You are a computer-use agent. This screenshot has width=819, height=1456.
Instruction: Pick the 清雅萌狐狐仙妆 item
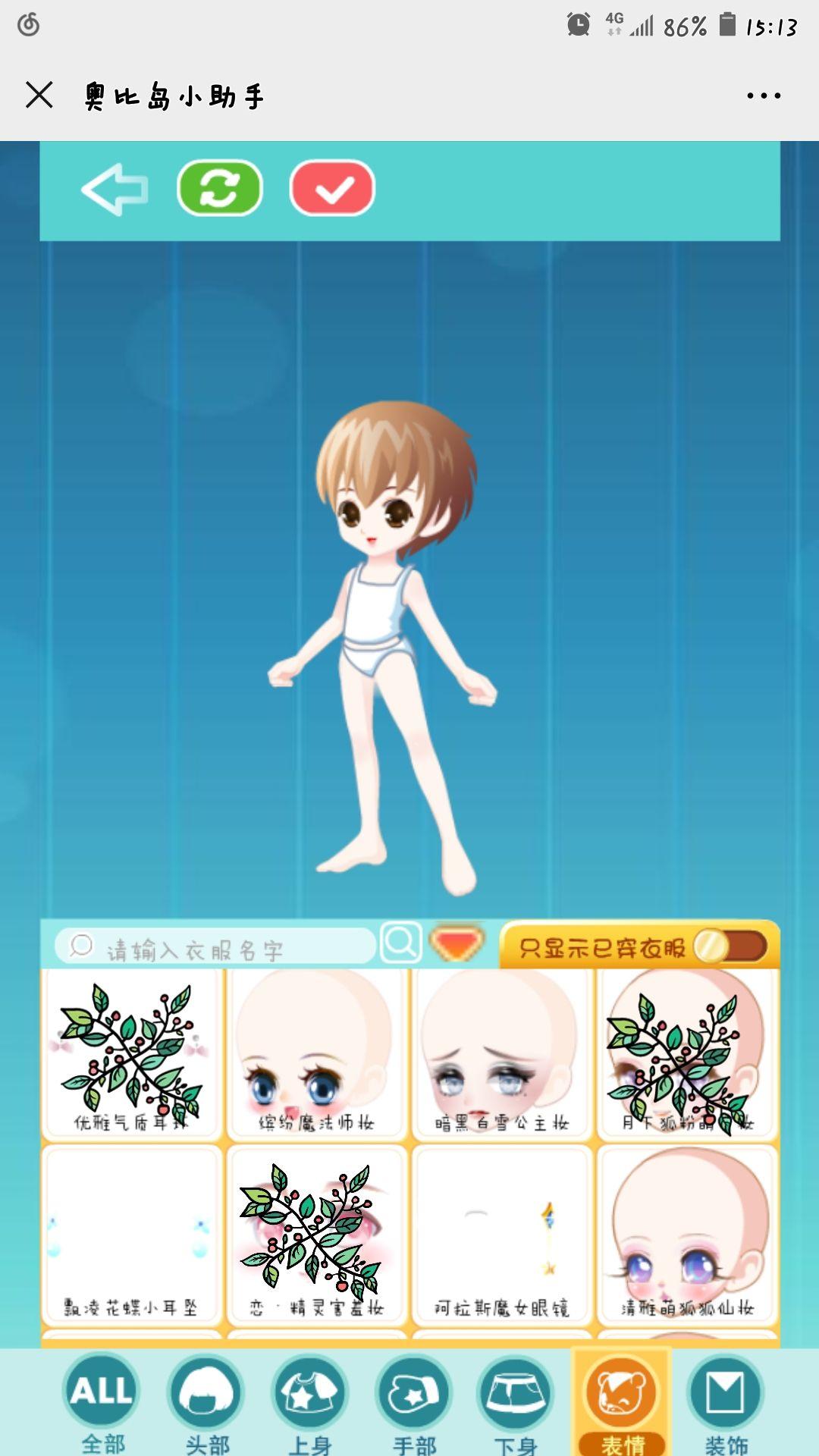click(687, 1236)
